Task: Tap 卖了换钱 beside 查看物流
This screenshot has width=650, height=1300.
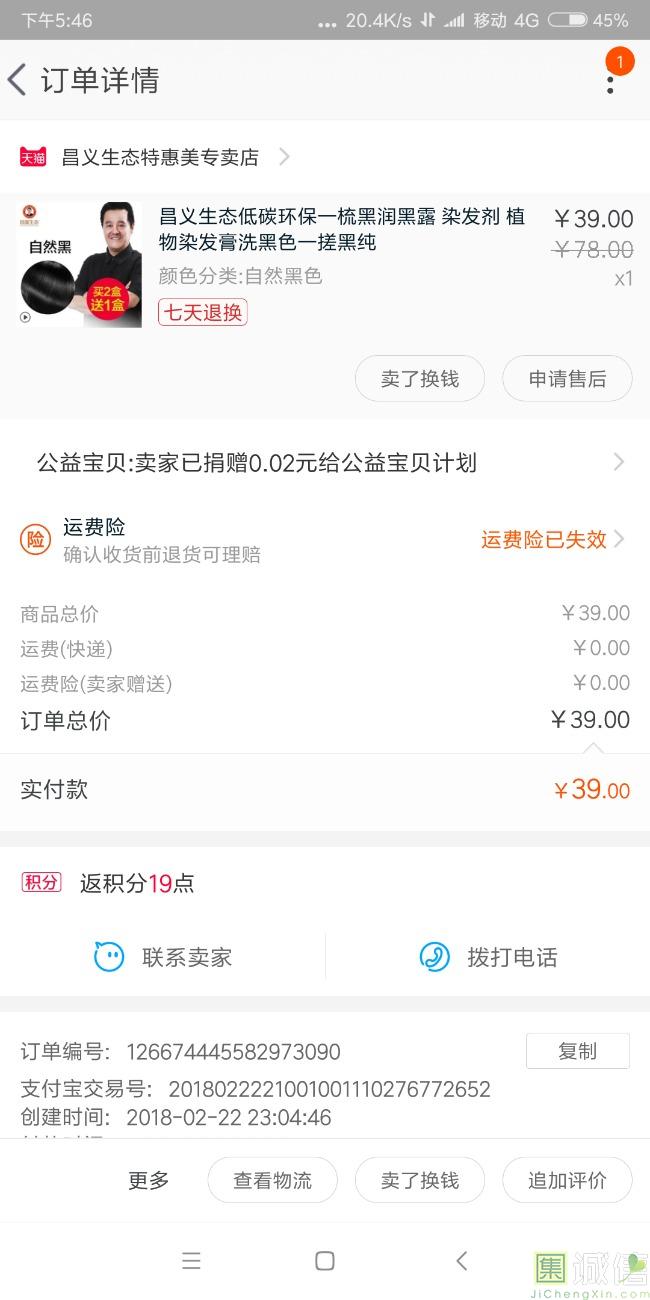Action: point(420,1180)
